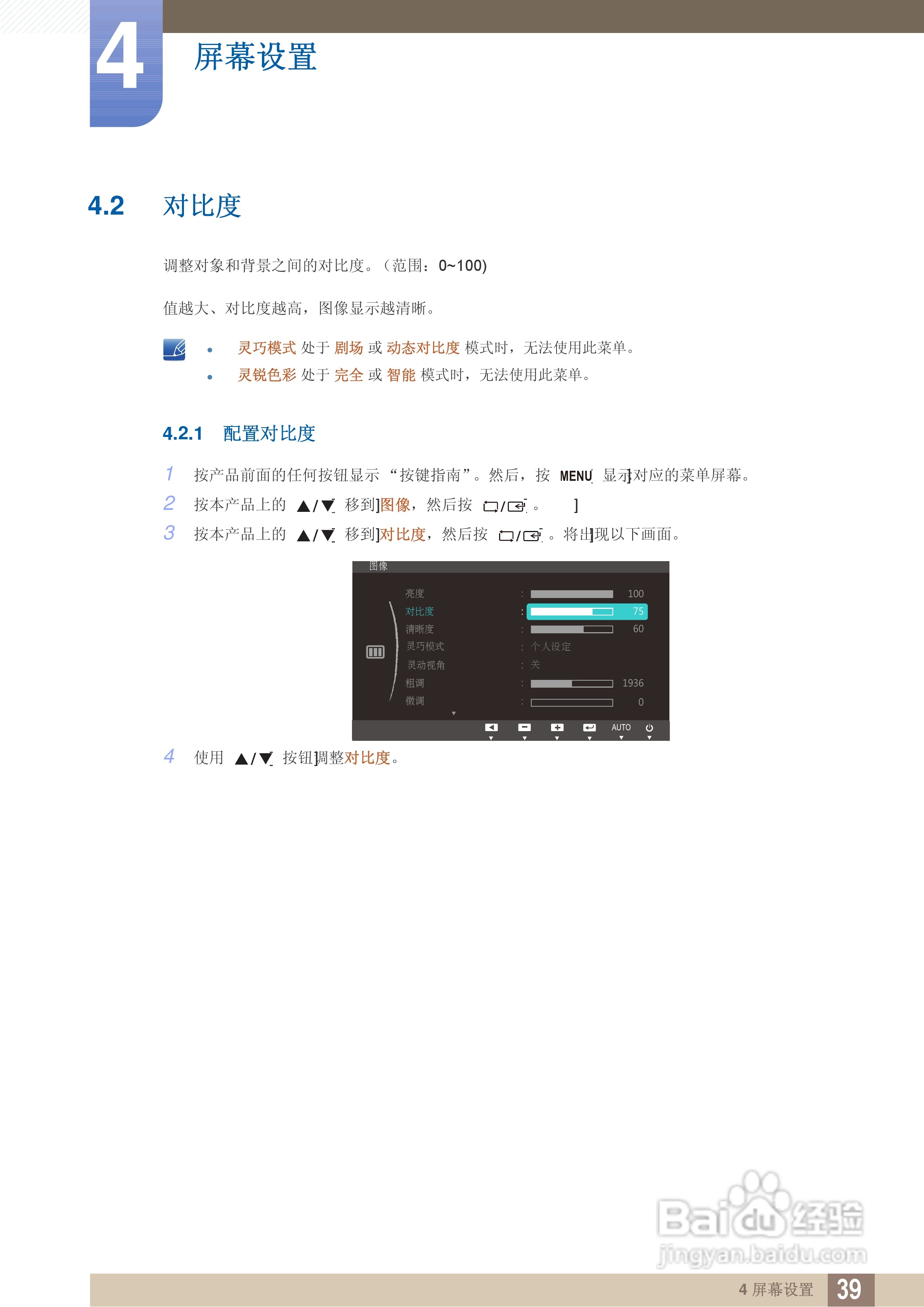Adjust the highlighted 对比度 slider at 75
Viewport: 924px width, 1307px height.
[x=587, y=611]
